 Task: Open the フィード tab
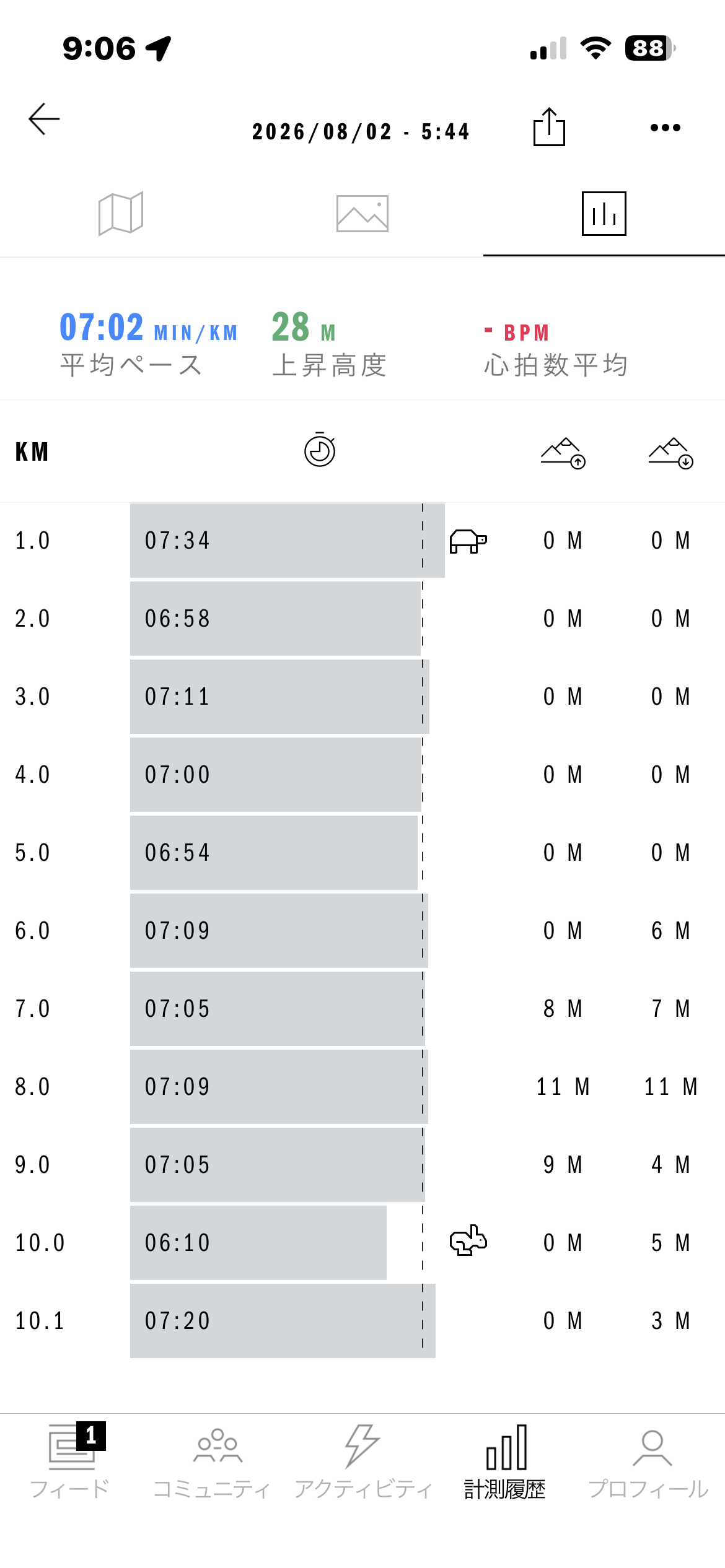71,1461
